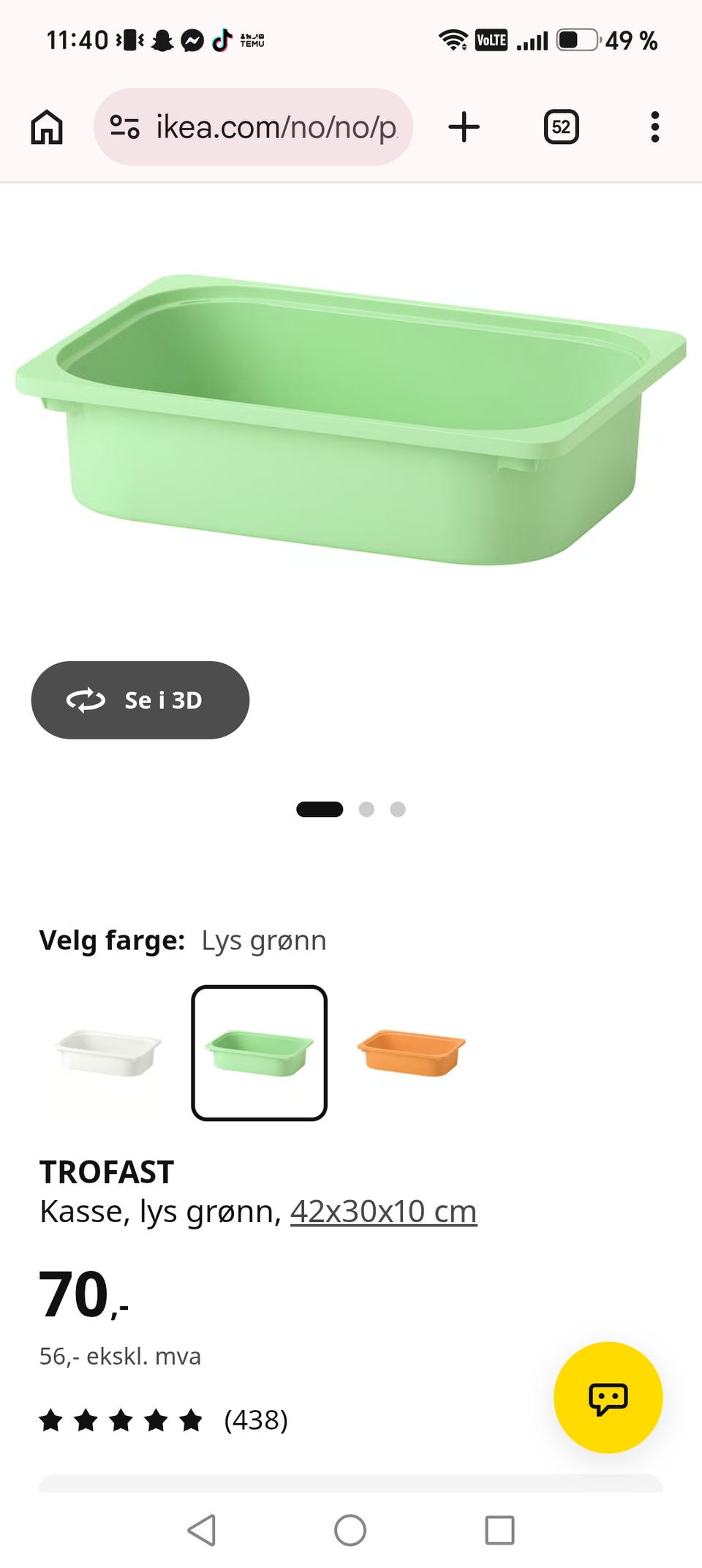The image size is (702, 1568).
Task: Tap the ikea.com address bar
Action: [253, 127]
